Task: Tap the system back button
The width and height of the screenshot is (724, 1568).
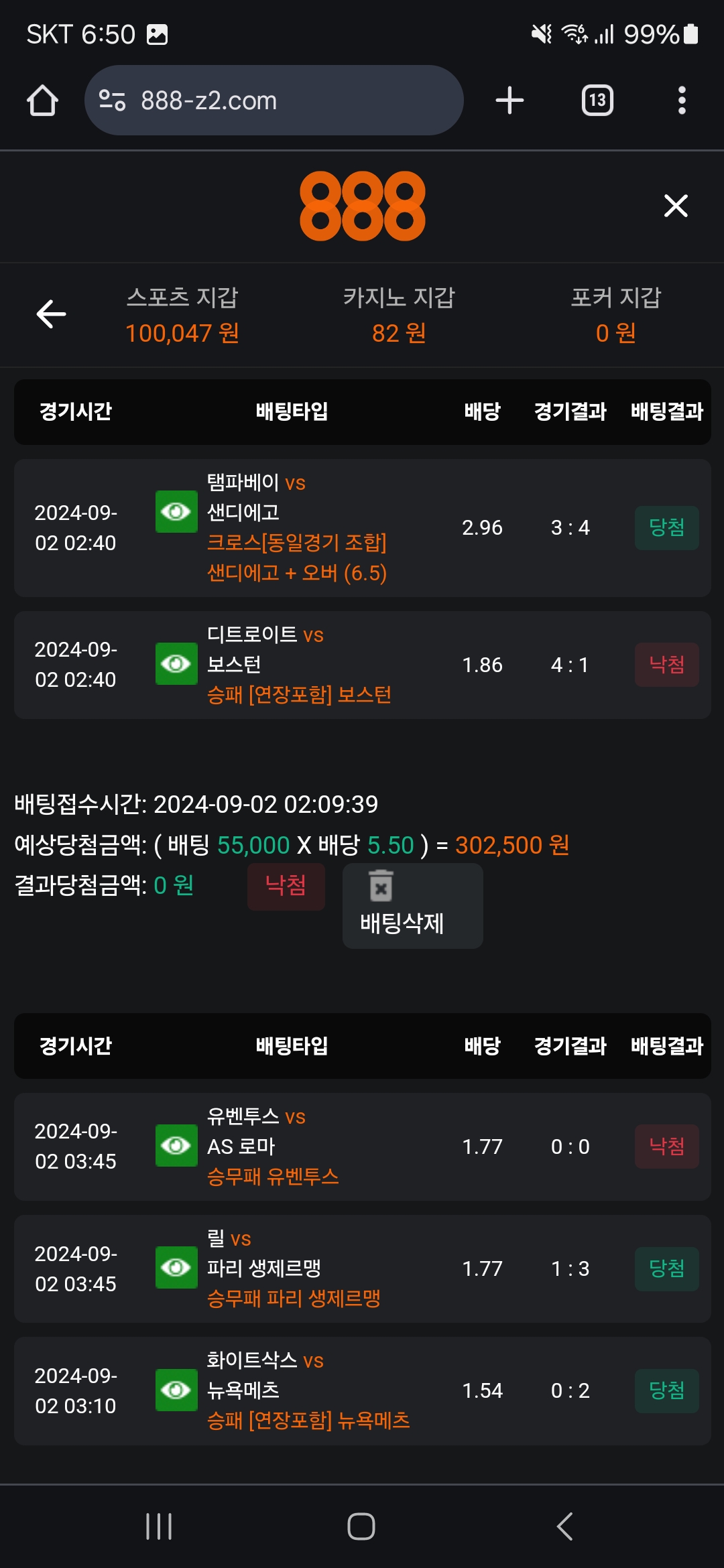Action: [565, 1526]
